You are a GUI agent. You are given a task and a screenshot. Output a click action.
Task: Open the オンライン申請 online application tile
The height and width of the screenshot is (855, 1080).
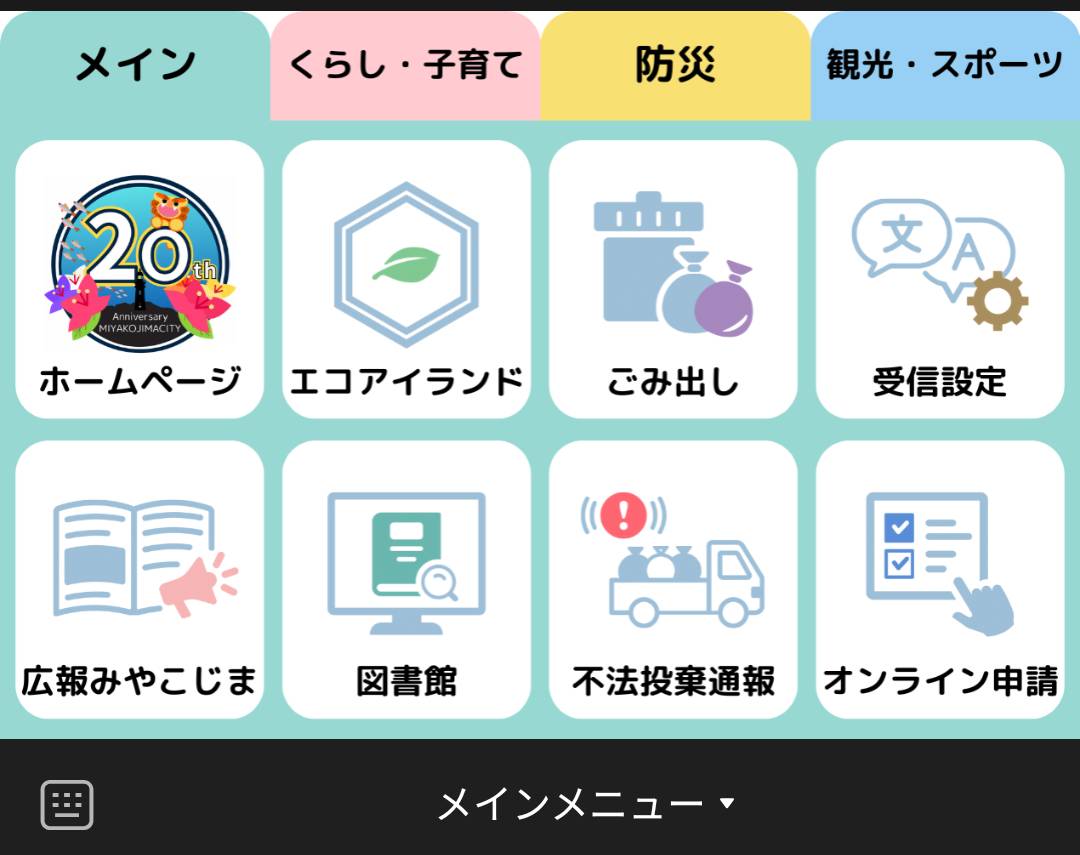[939, 579]
